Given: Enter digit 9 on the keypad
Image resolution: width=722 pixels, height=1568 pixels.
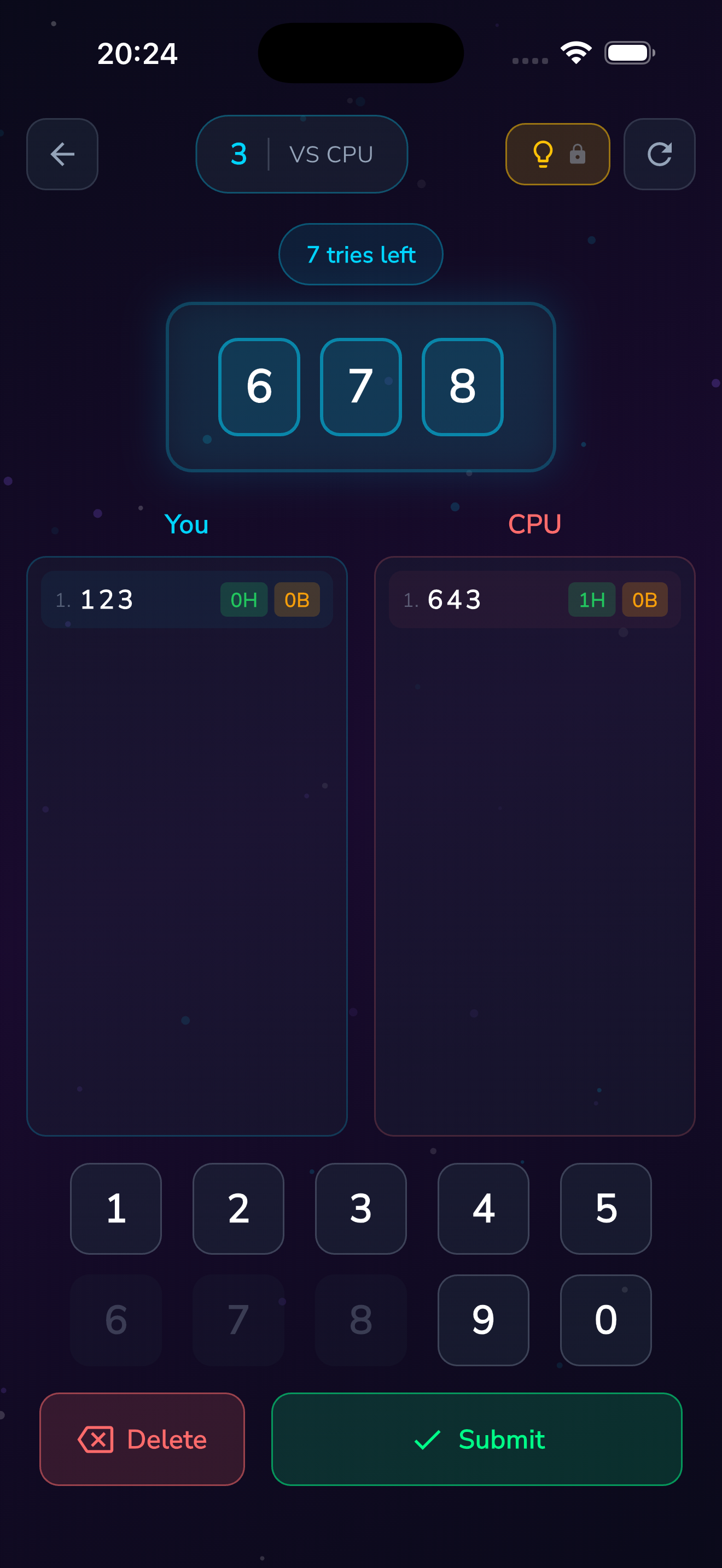Looking at the screenshot, I should pos(483,1320).
